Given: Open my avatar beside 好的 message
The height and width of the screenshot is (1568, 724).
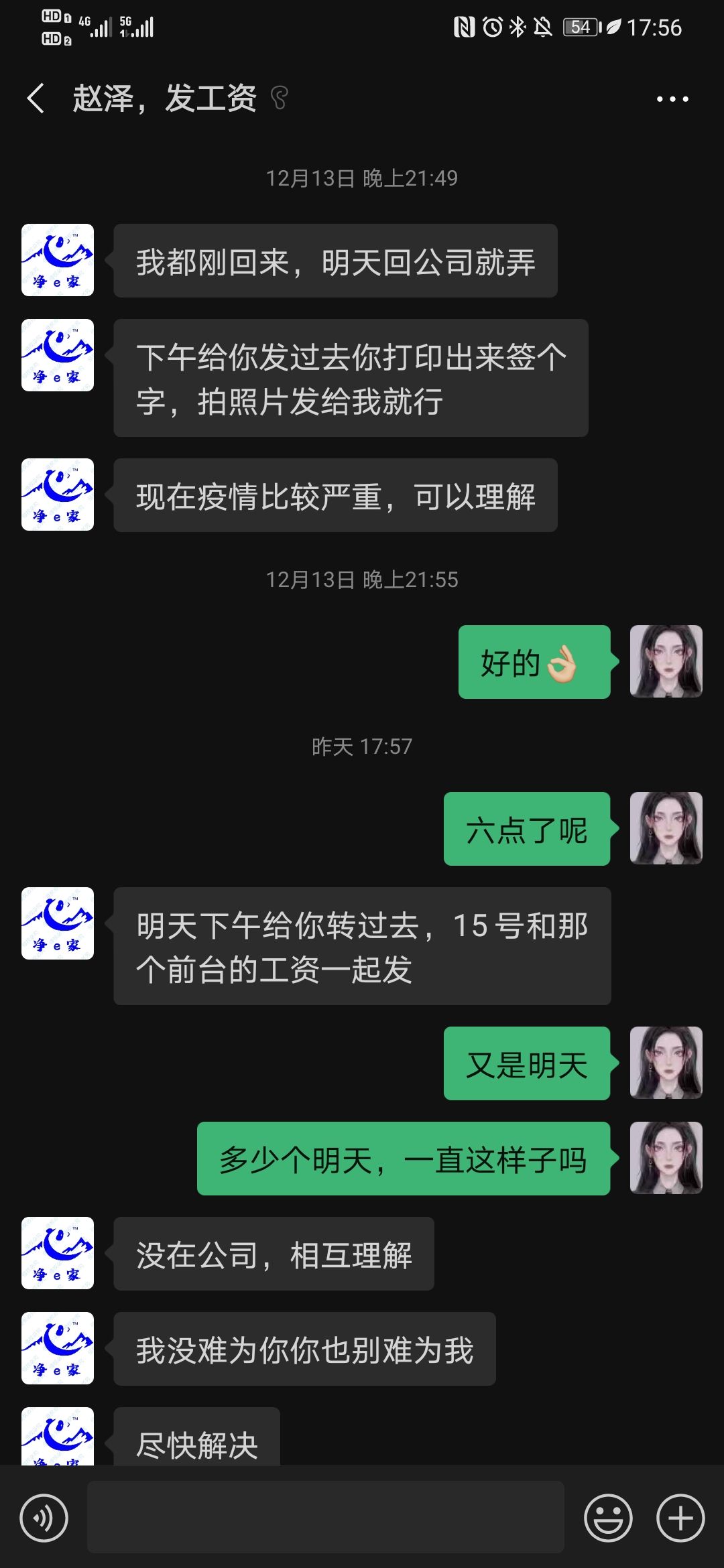Looking at the screenshot, I should pos(666,661).
